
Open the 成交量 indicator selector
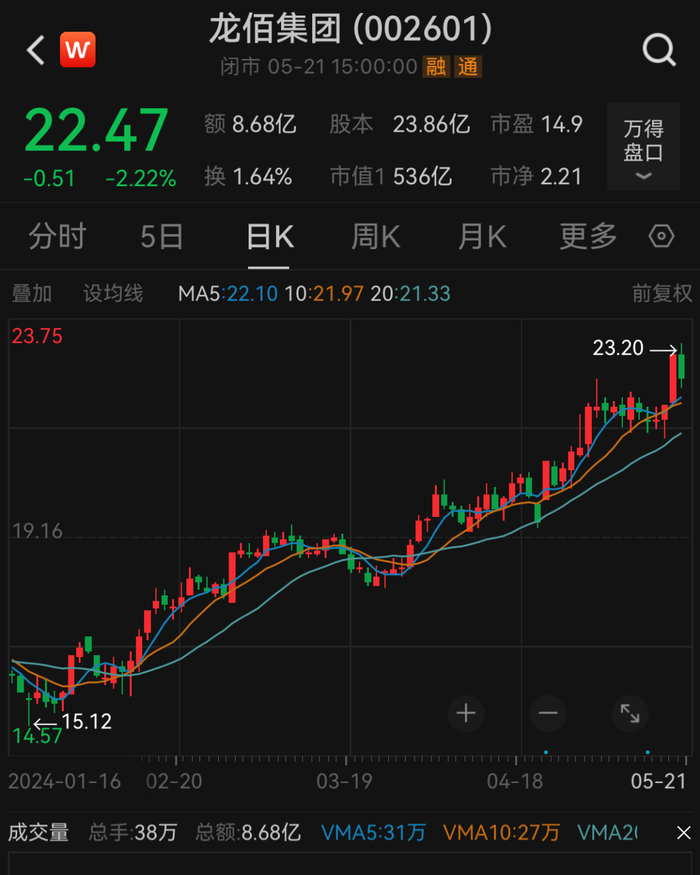point(39,832)
